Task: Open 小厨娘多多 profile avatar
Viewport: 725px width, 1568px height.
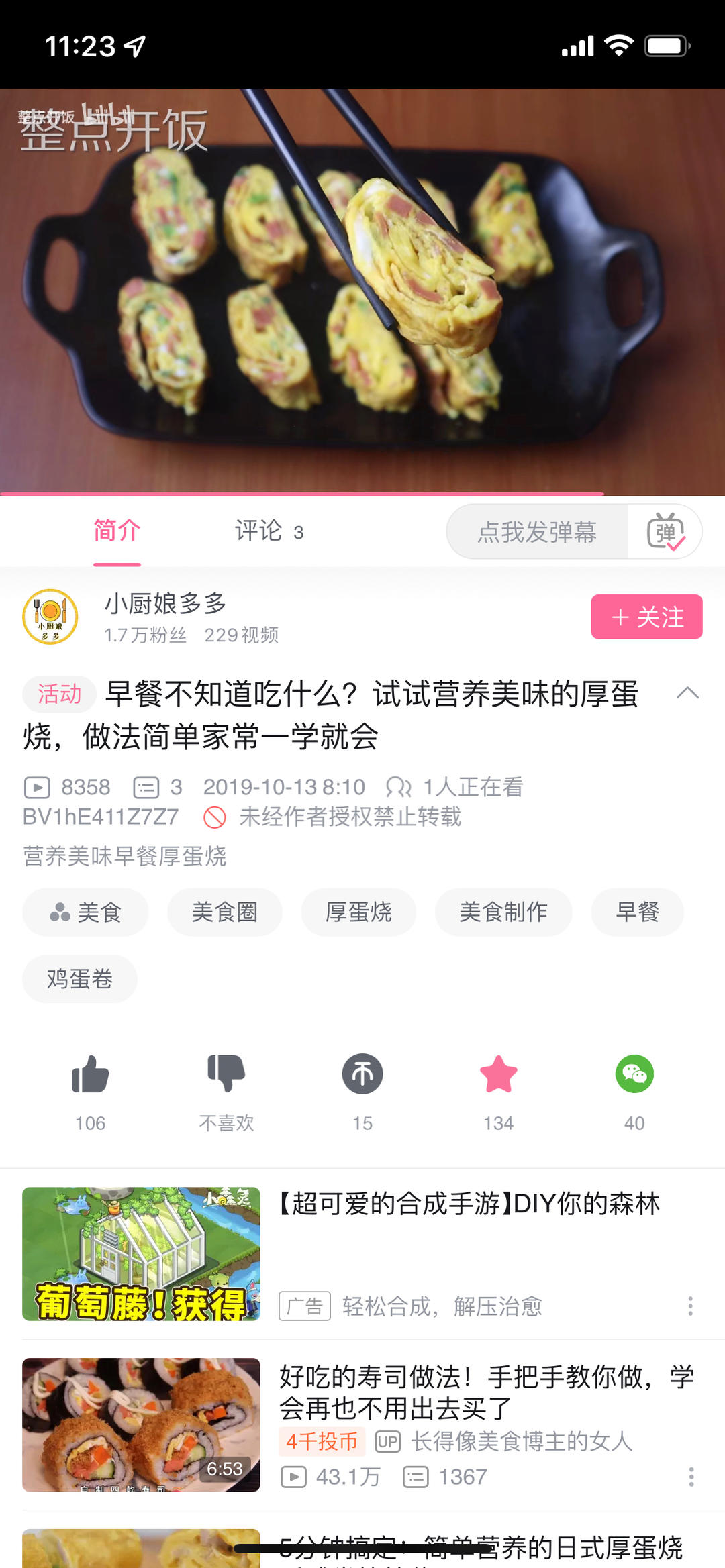Action: [50, 617]
